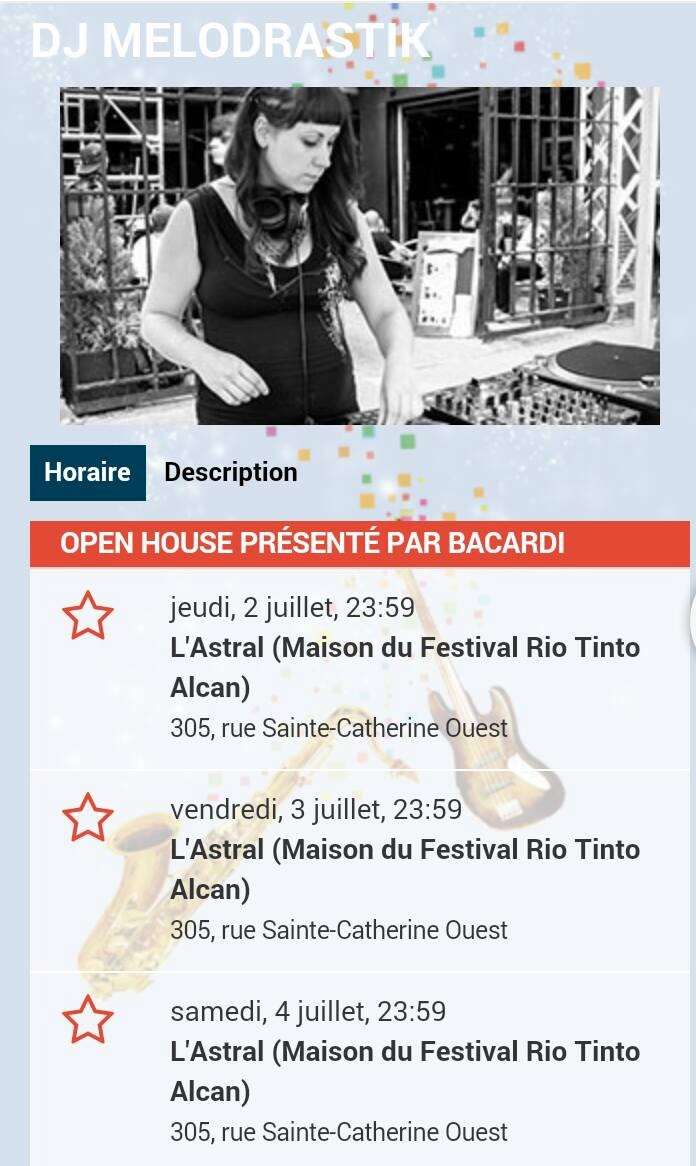Favorite the samedi 4 juillet show

(88, 1020)
